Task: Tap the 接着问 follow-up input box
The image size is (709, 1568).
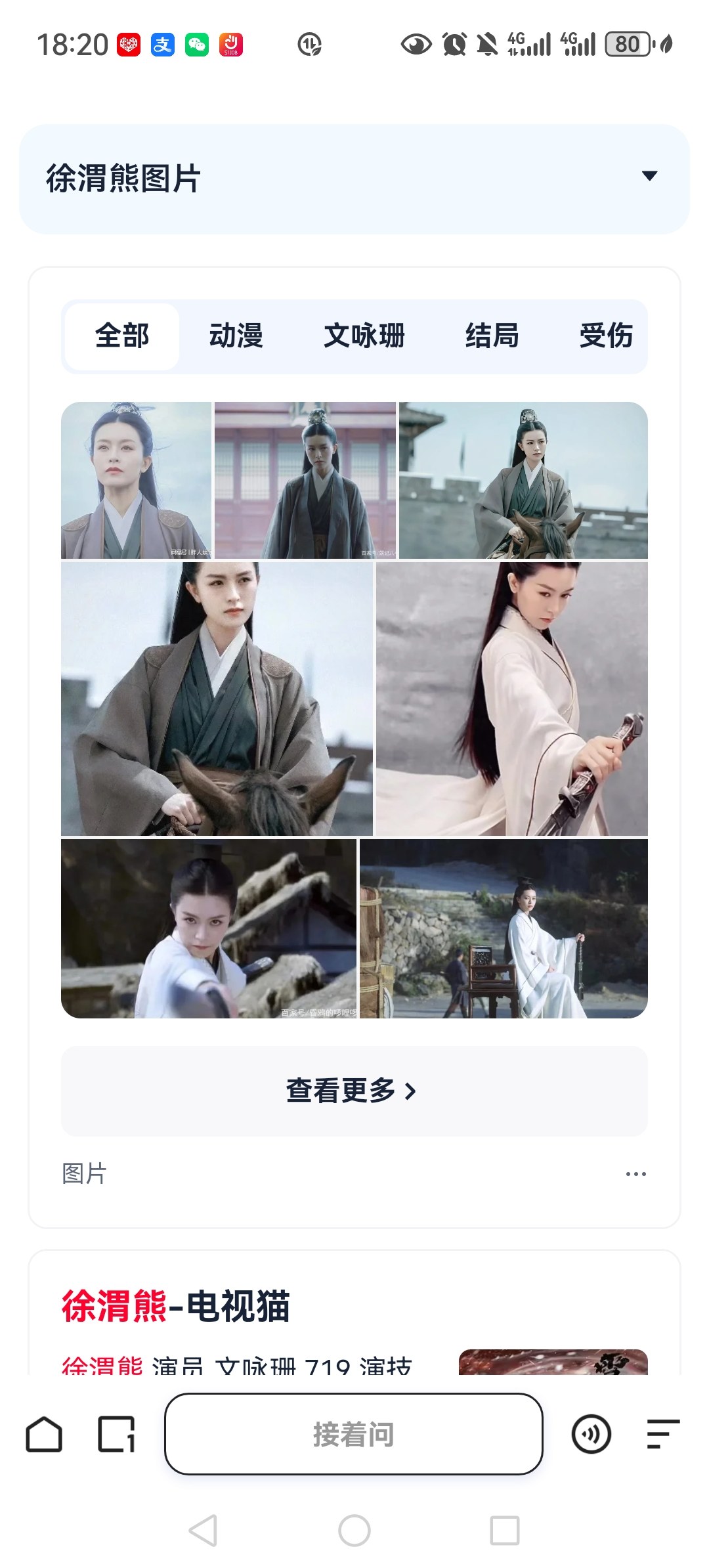Action: 353,1434
